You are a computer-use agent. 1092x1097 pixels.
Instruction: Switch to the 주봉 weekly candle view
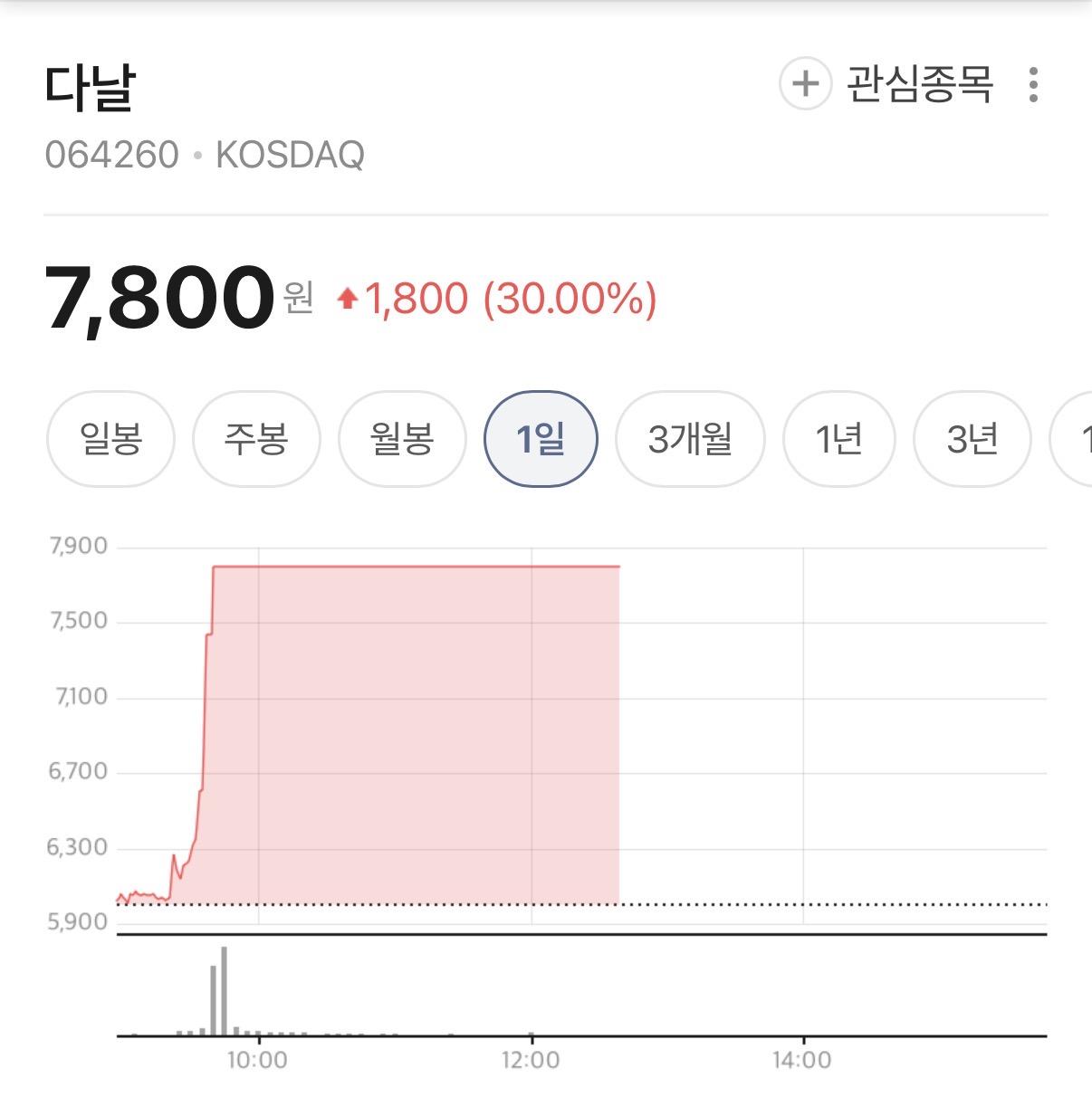pyautogui.click(x=255, y=438)
